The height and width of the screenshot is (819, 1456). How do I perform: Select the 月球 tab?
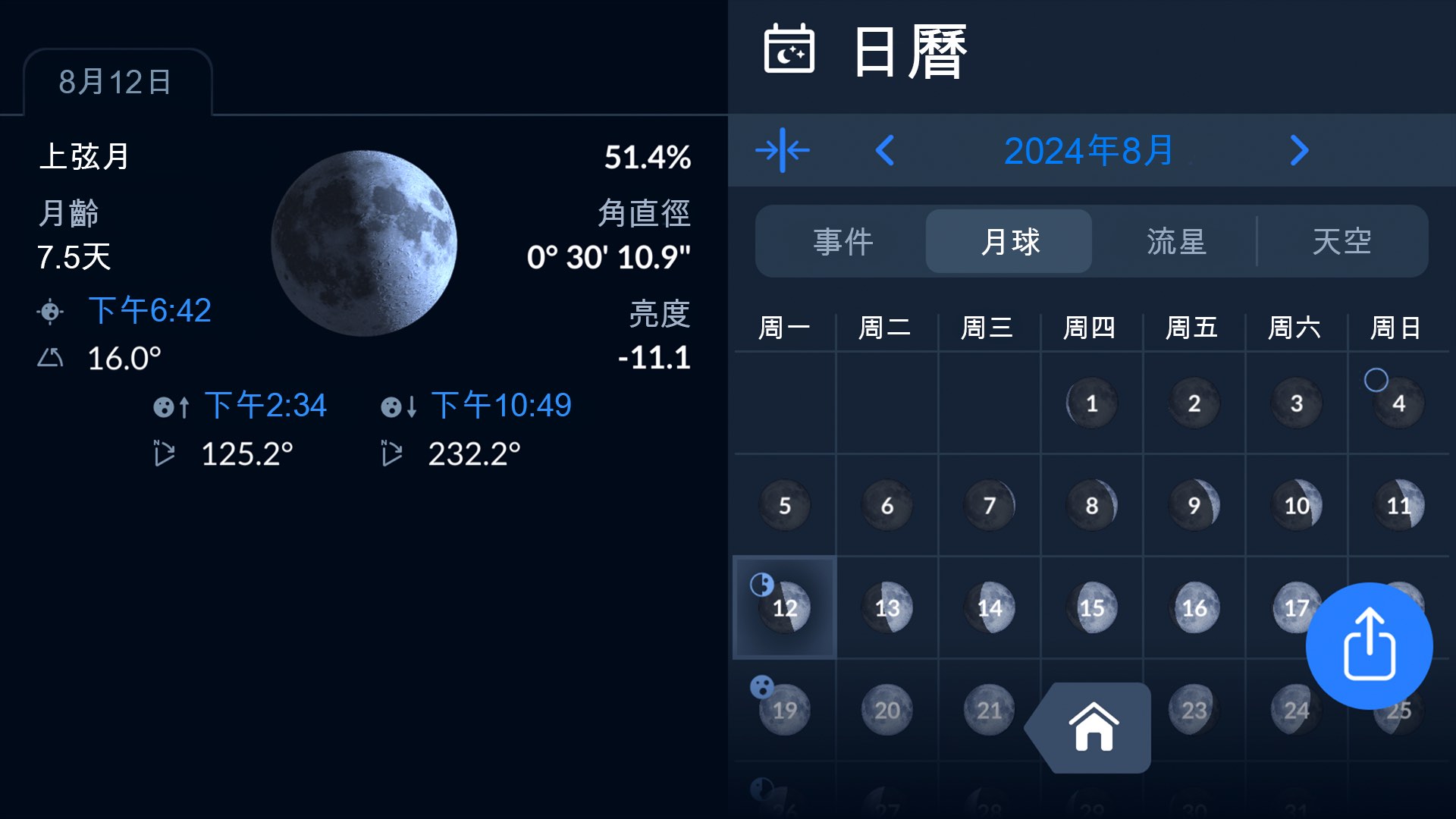(1009, 242)
